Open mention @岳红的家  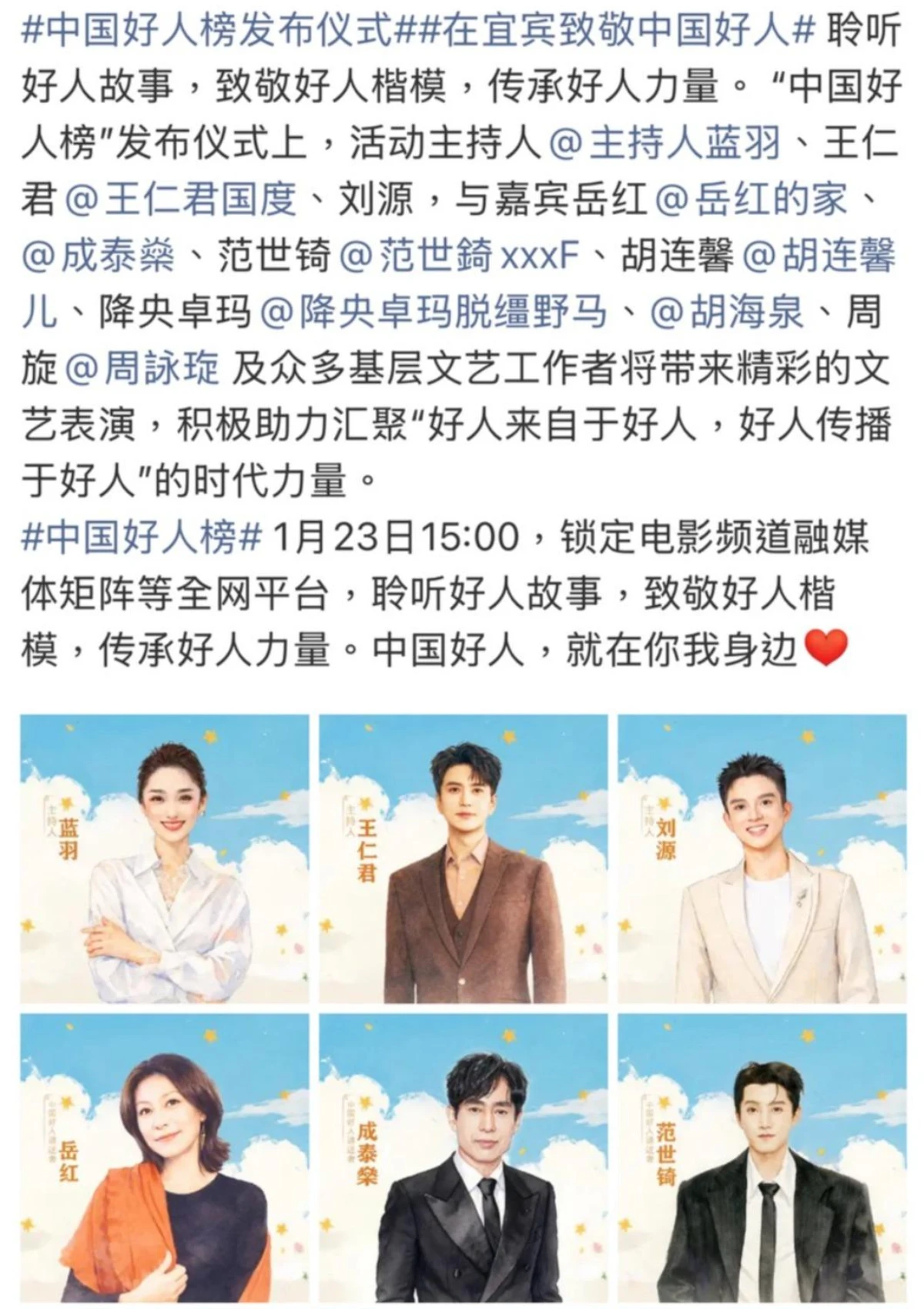click(x=751, y=200)
